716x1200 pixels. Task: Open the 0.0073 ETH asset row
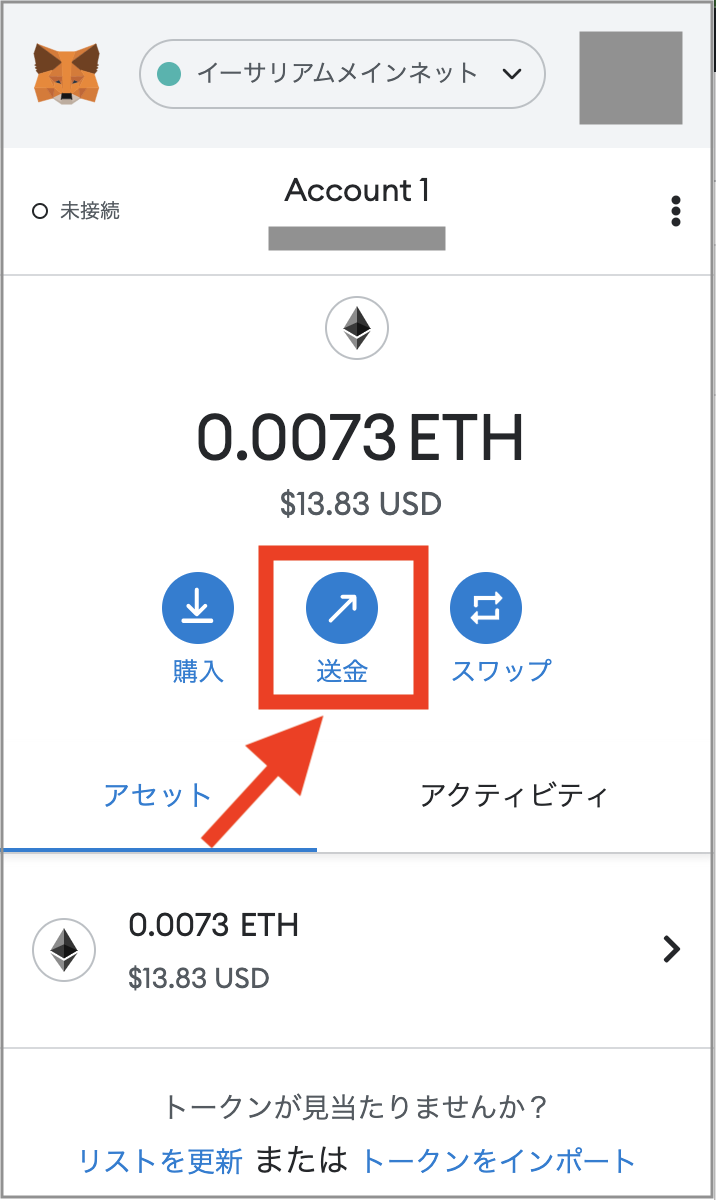point(357,949)
